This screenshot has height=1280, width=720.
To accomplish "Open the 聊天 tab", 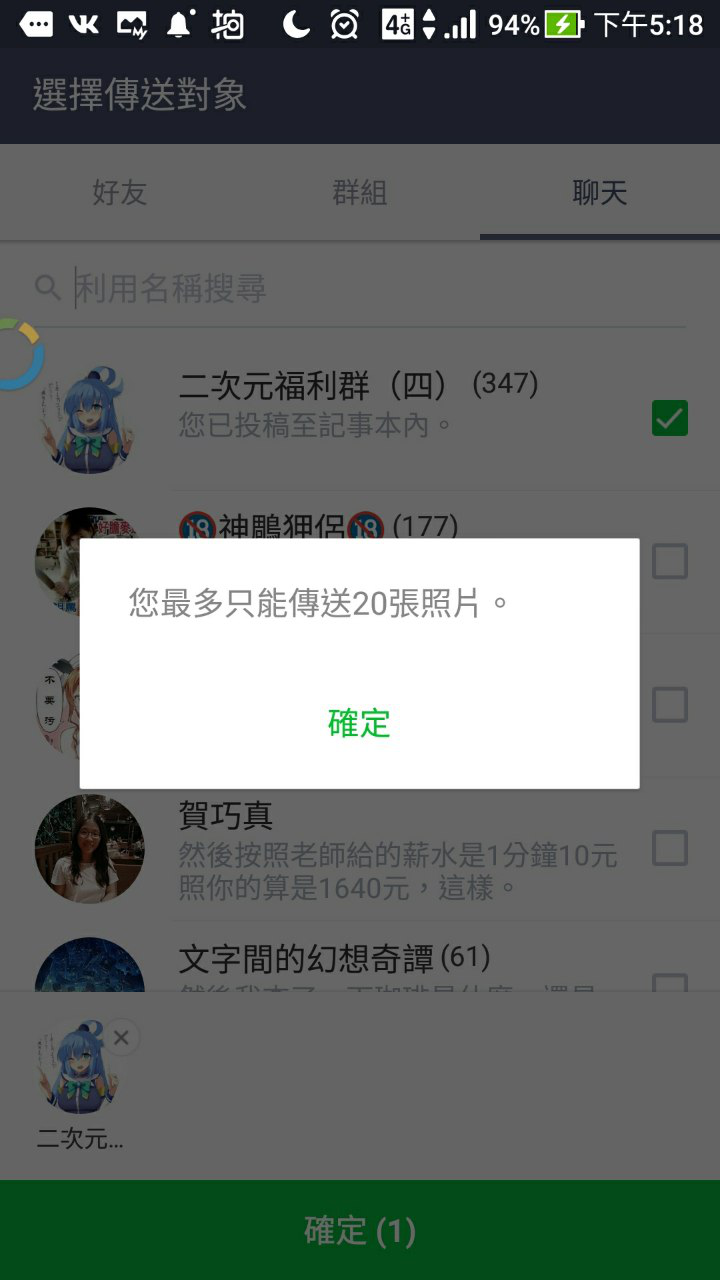I will 599,193.
